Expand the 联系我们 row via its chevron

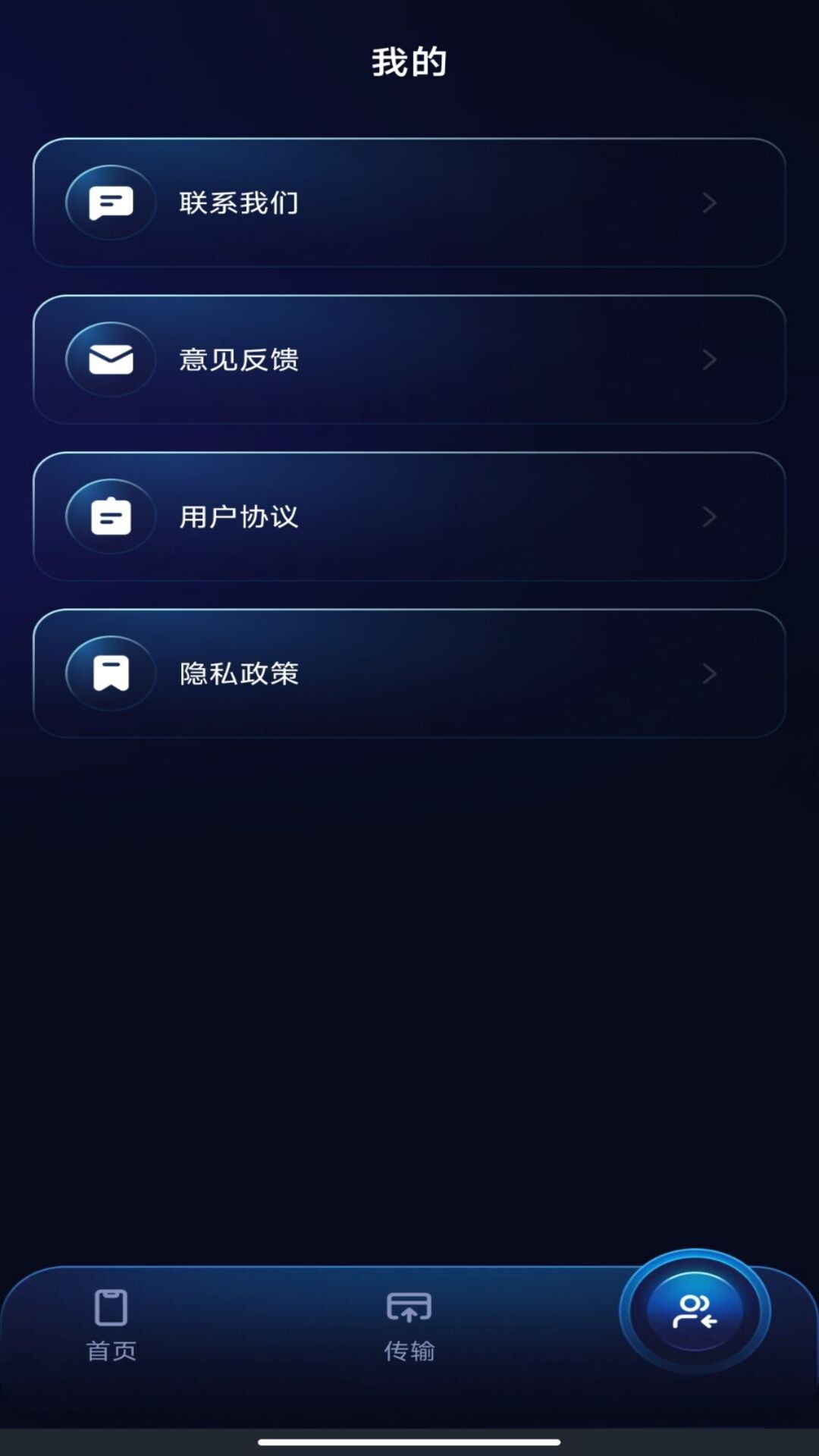coord(709,202)
